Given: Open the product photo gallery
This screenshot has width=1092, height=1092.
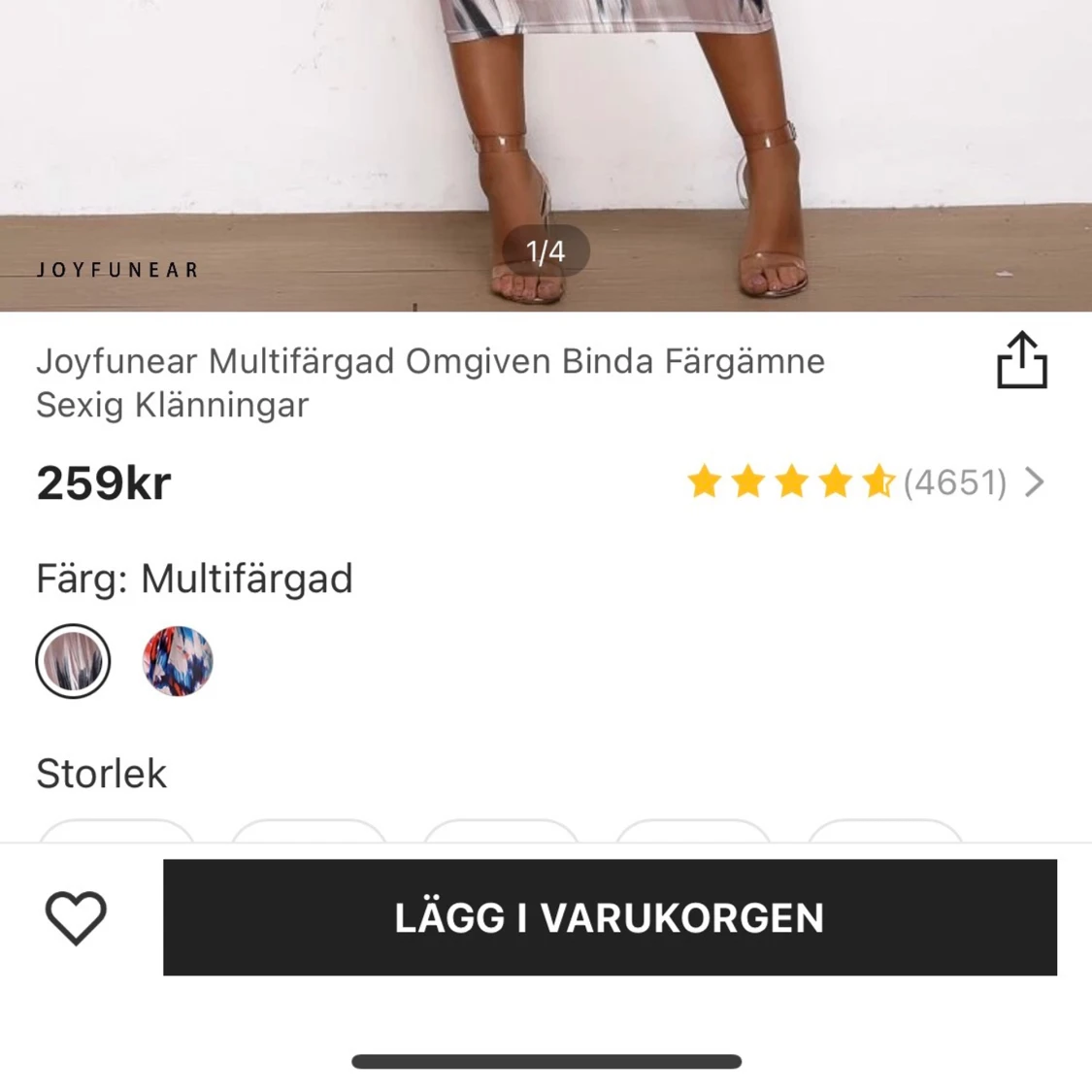Looking at the screenshot, I should point(546,146).
